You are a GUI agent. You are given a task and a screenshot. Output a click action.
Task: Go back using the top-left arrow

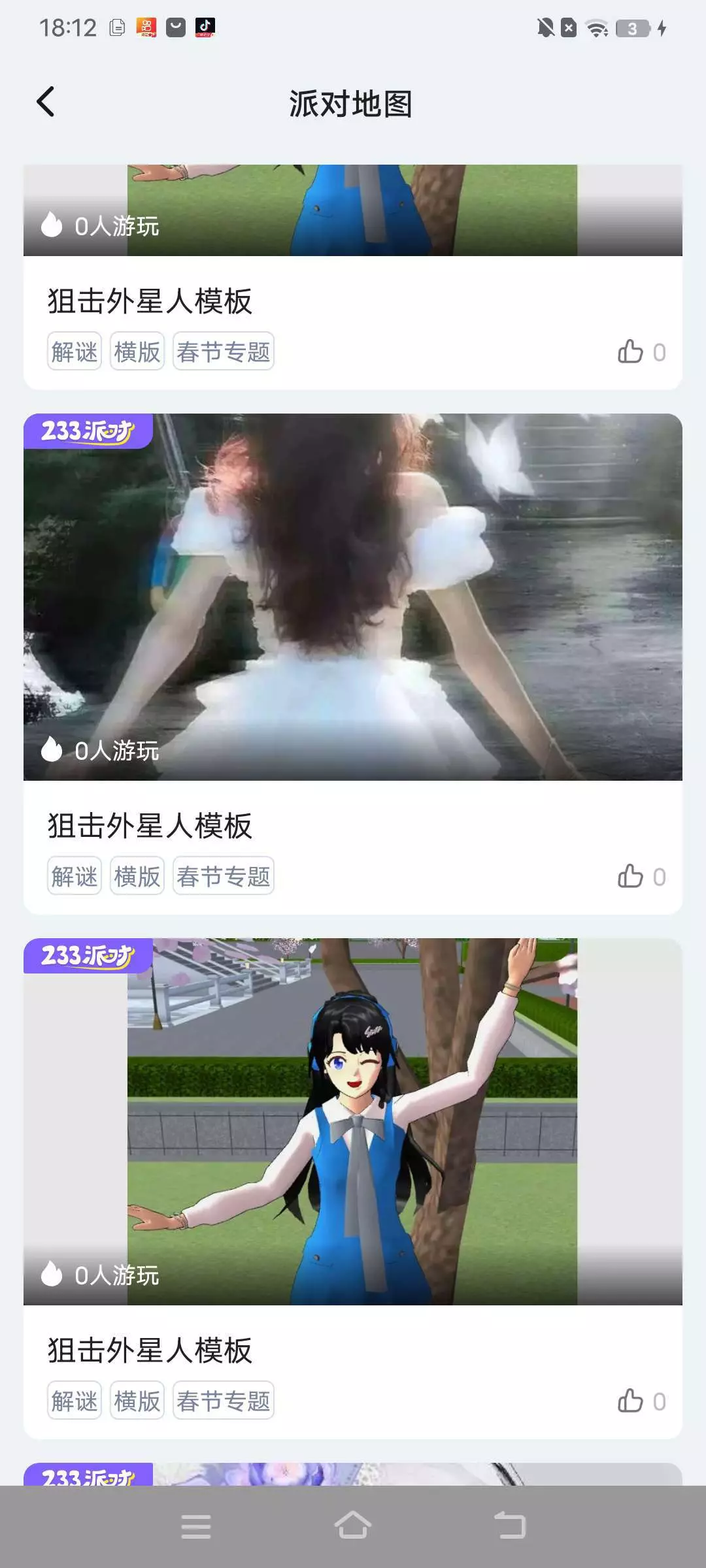tap(46, 103)
